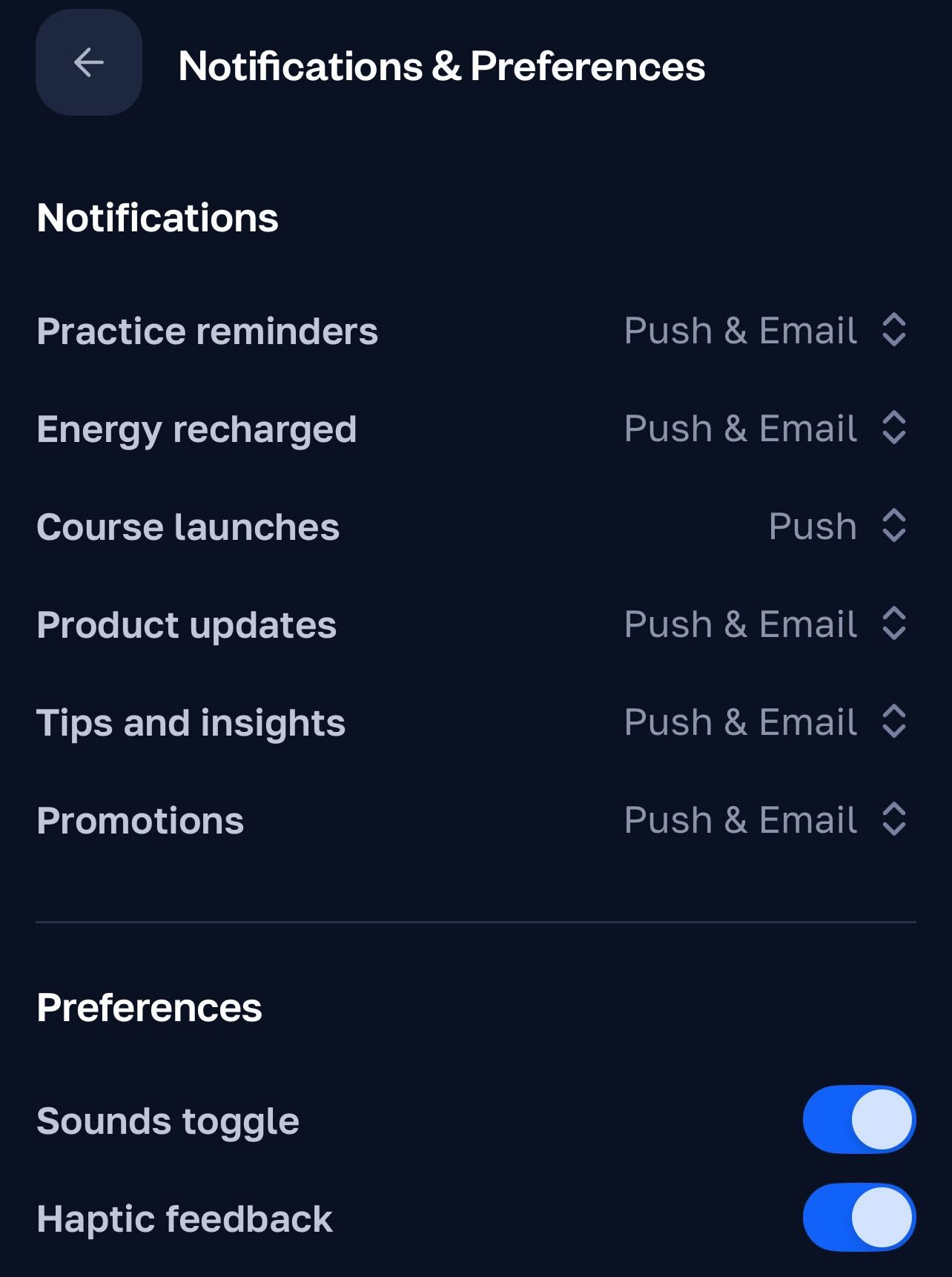Select the Notifications section header
The height and width of the screenshot is (1277, 952).
[158, 218]
